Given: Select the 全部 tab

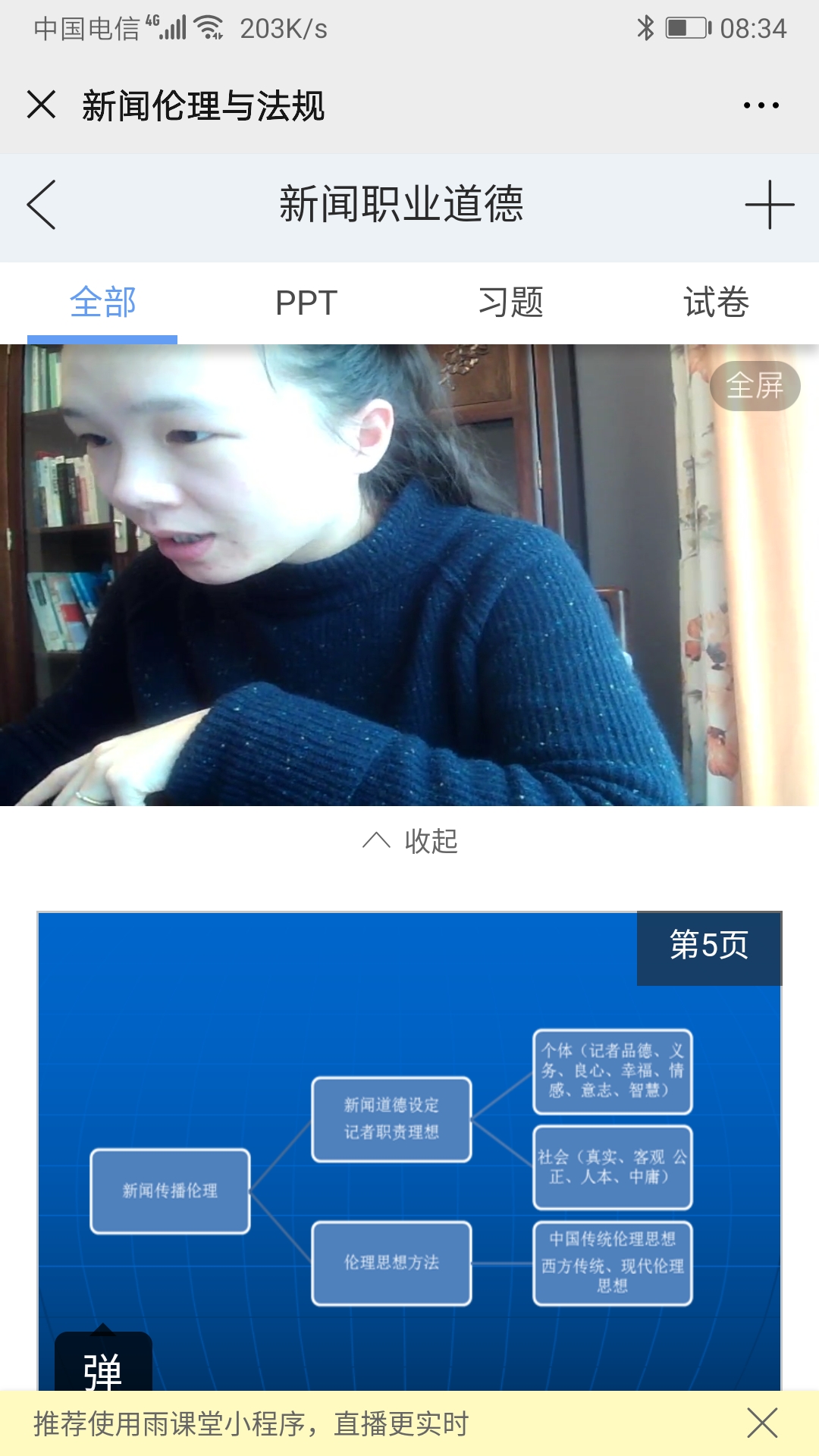Looking at the screenshot, I should coord(102,303).
